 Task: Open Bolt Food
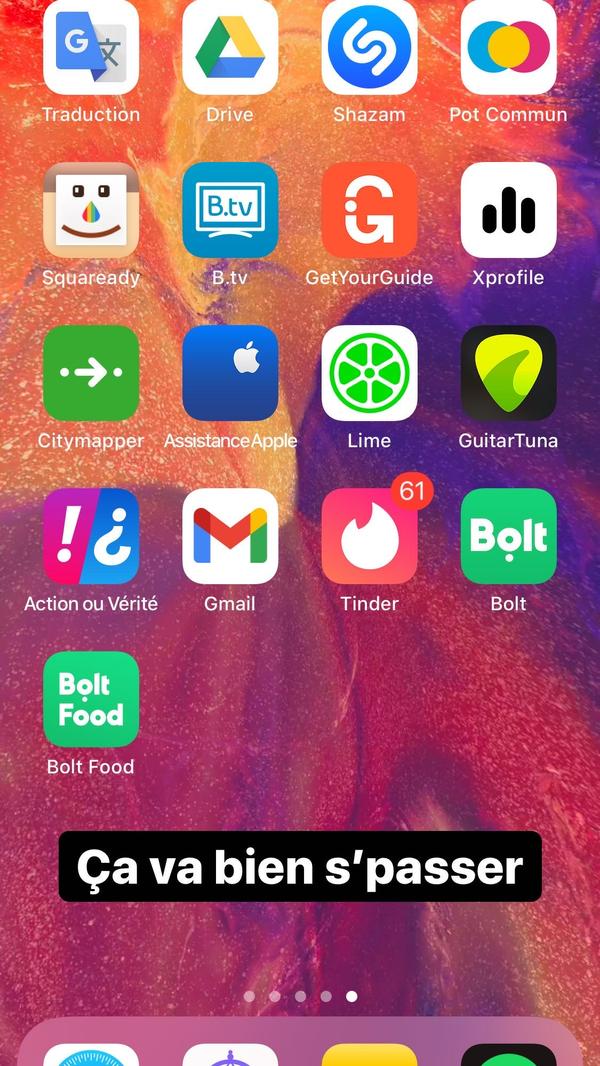click(91, 699)
